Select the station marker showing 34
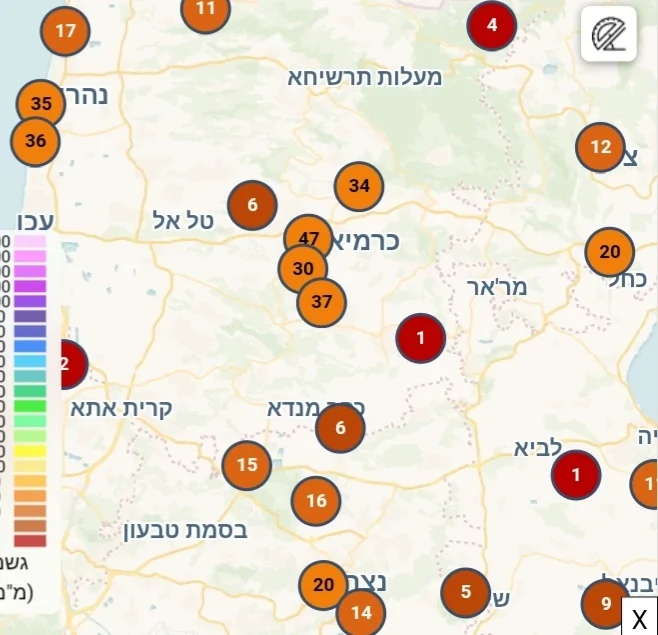658x635 pixels. (359, 186)
